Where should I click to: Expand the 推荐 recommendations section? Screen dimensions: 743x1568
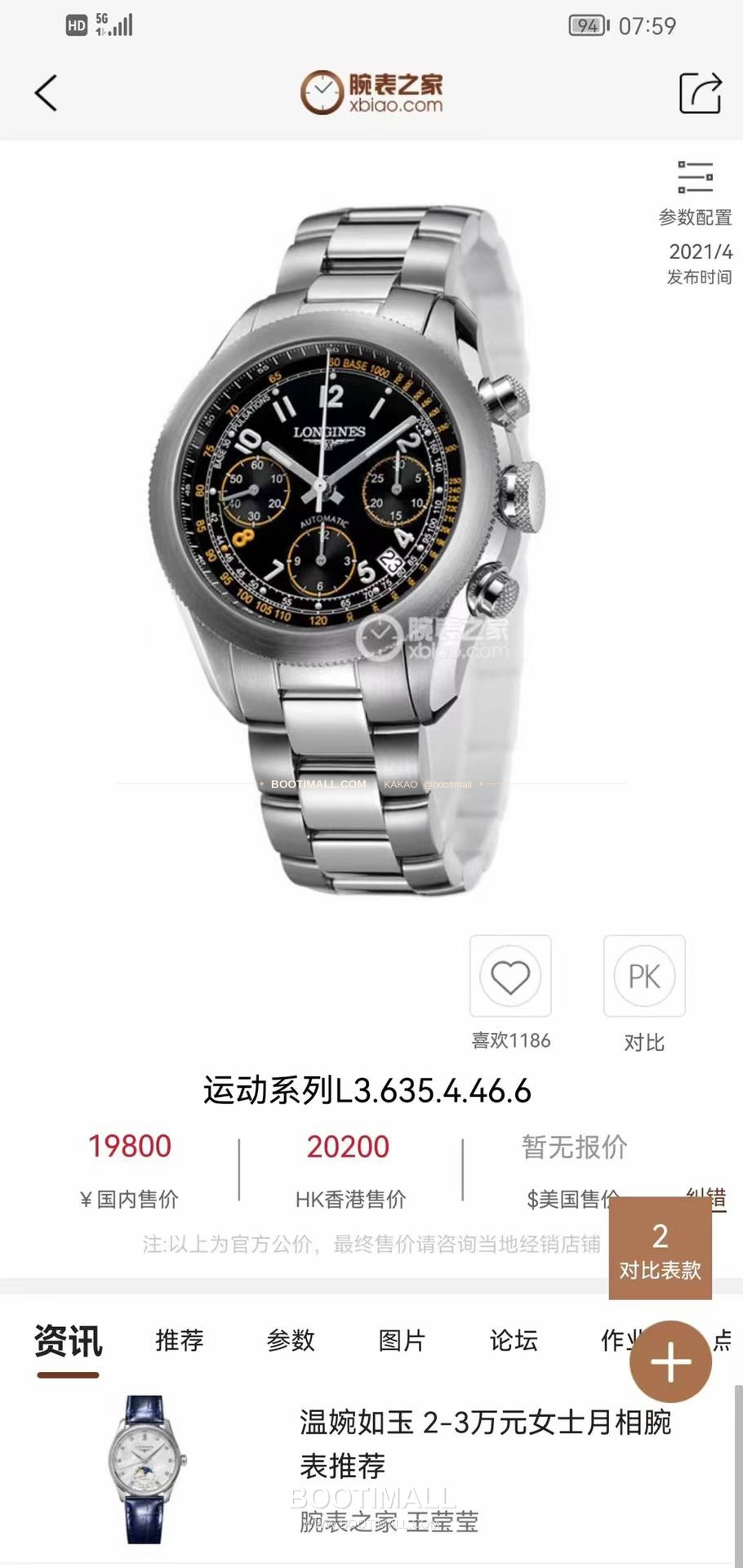(179, 1340)
